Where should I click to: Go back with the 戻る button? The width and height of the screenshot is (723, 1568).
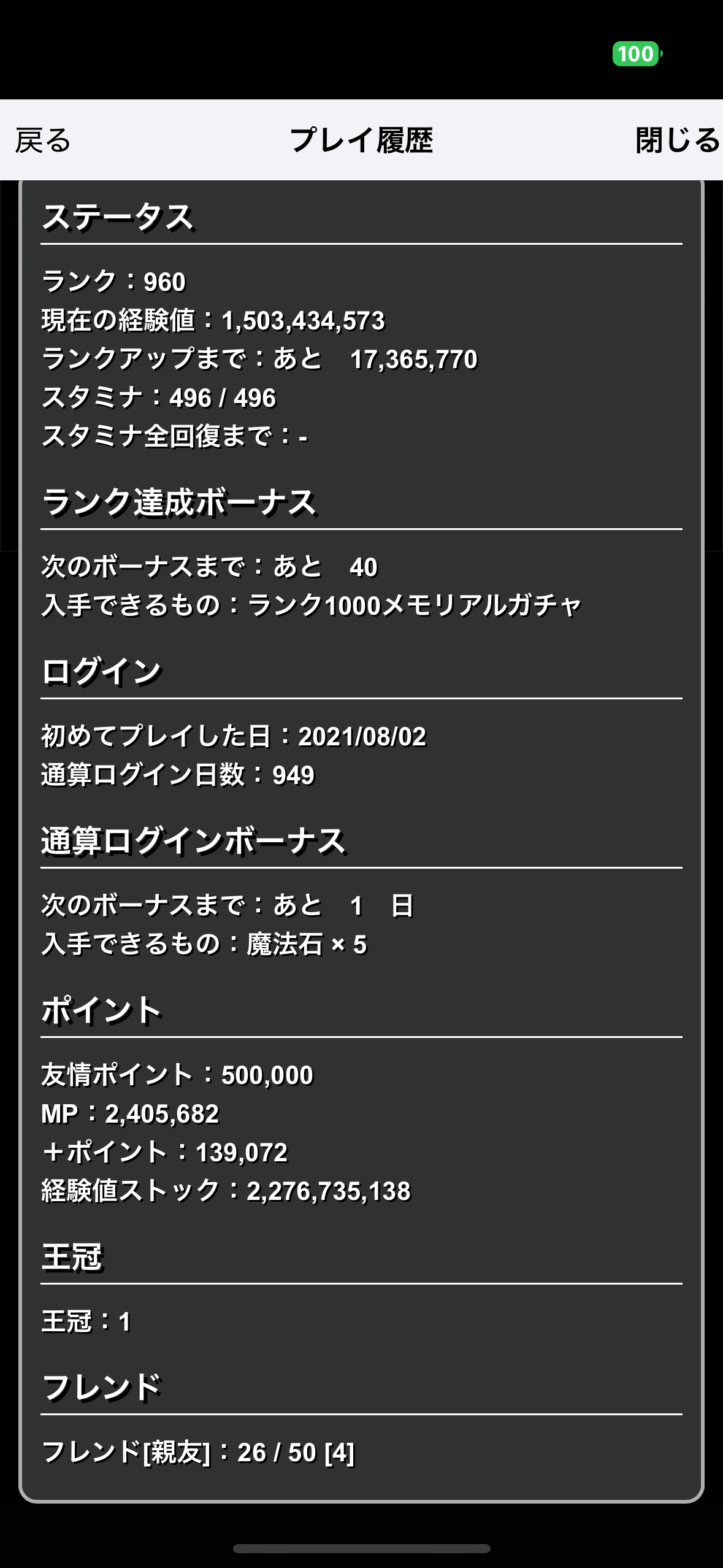43,140
